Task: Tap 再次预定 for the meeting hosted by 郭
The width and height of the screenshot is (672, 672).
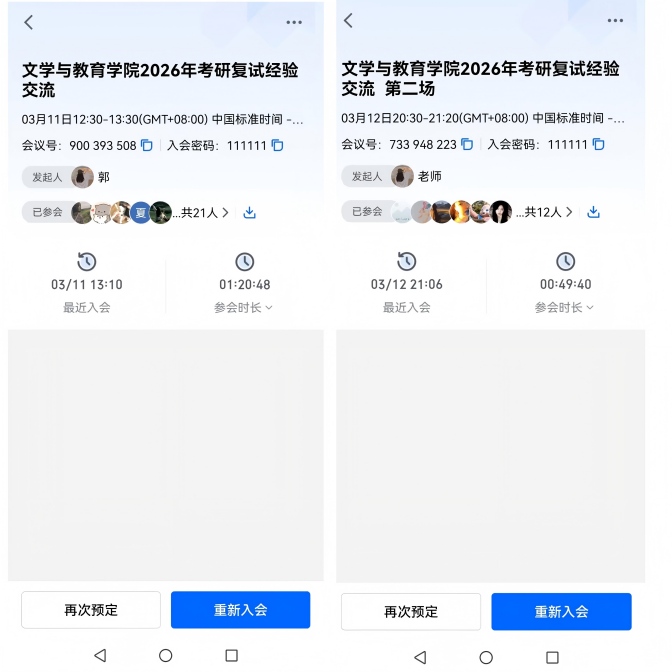Action: coord(91,610)
